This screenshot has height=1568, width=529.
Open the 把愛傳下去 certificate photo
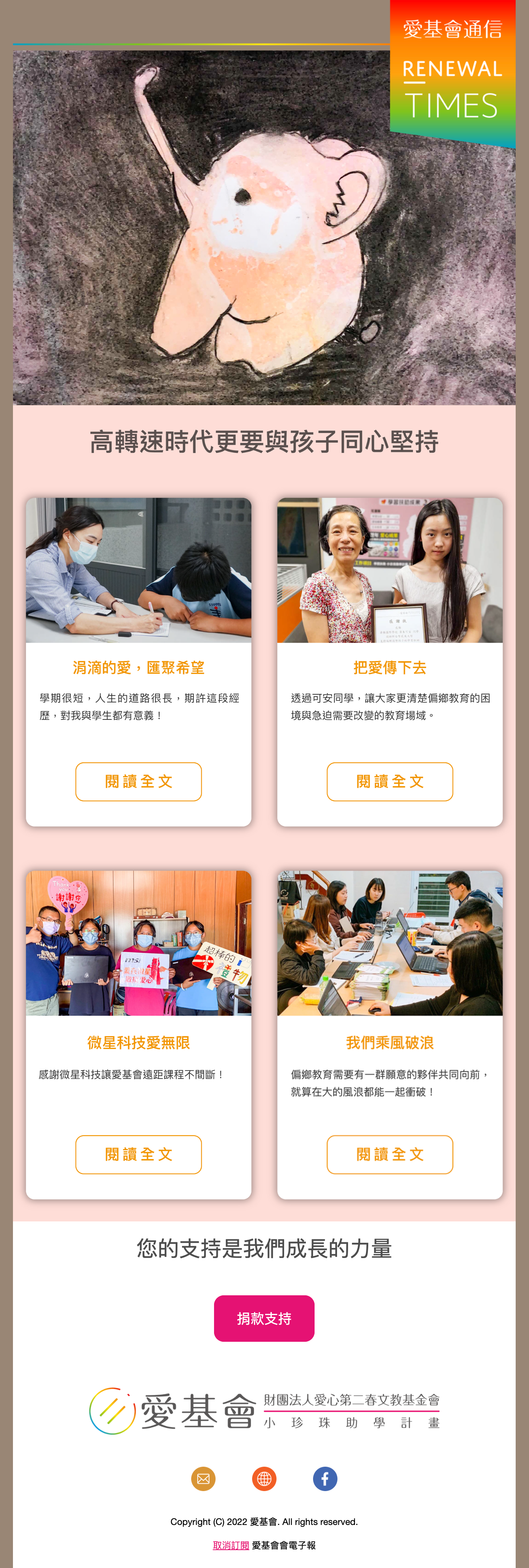pos(390,570)
